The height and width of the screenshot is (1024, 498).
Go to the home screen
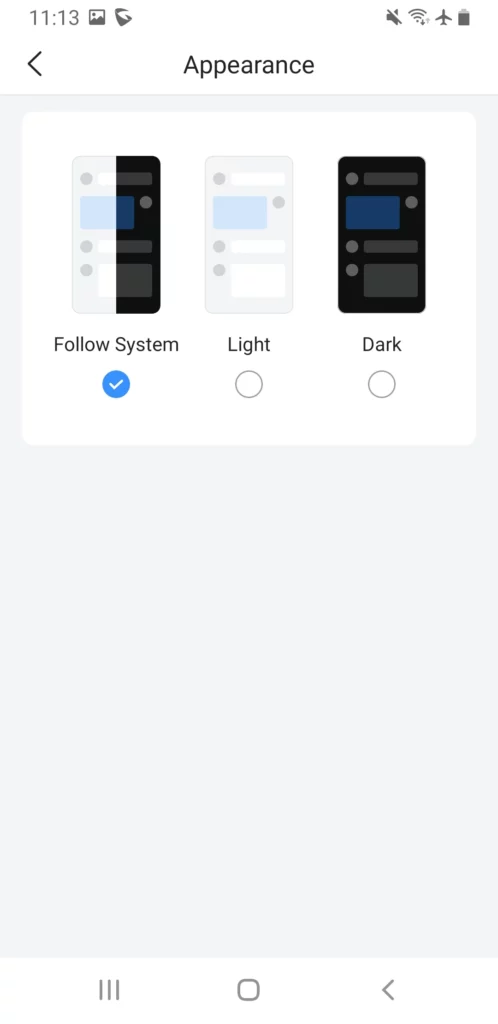tap(249, 989)
